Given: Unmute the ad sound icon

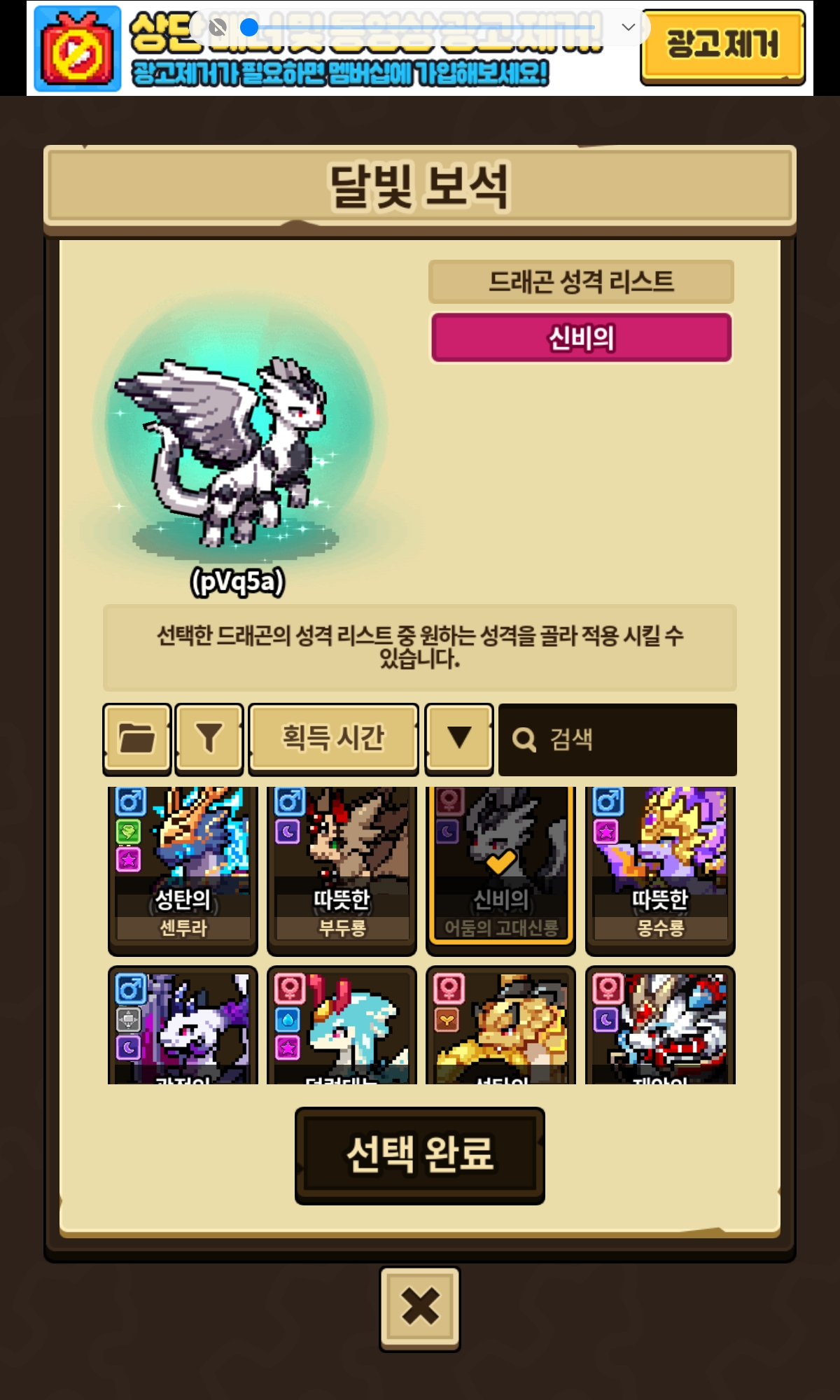Looking at the screenshot, I should point(218,27).
